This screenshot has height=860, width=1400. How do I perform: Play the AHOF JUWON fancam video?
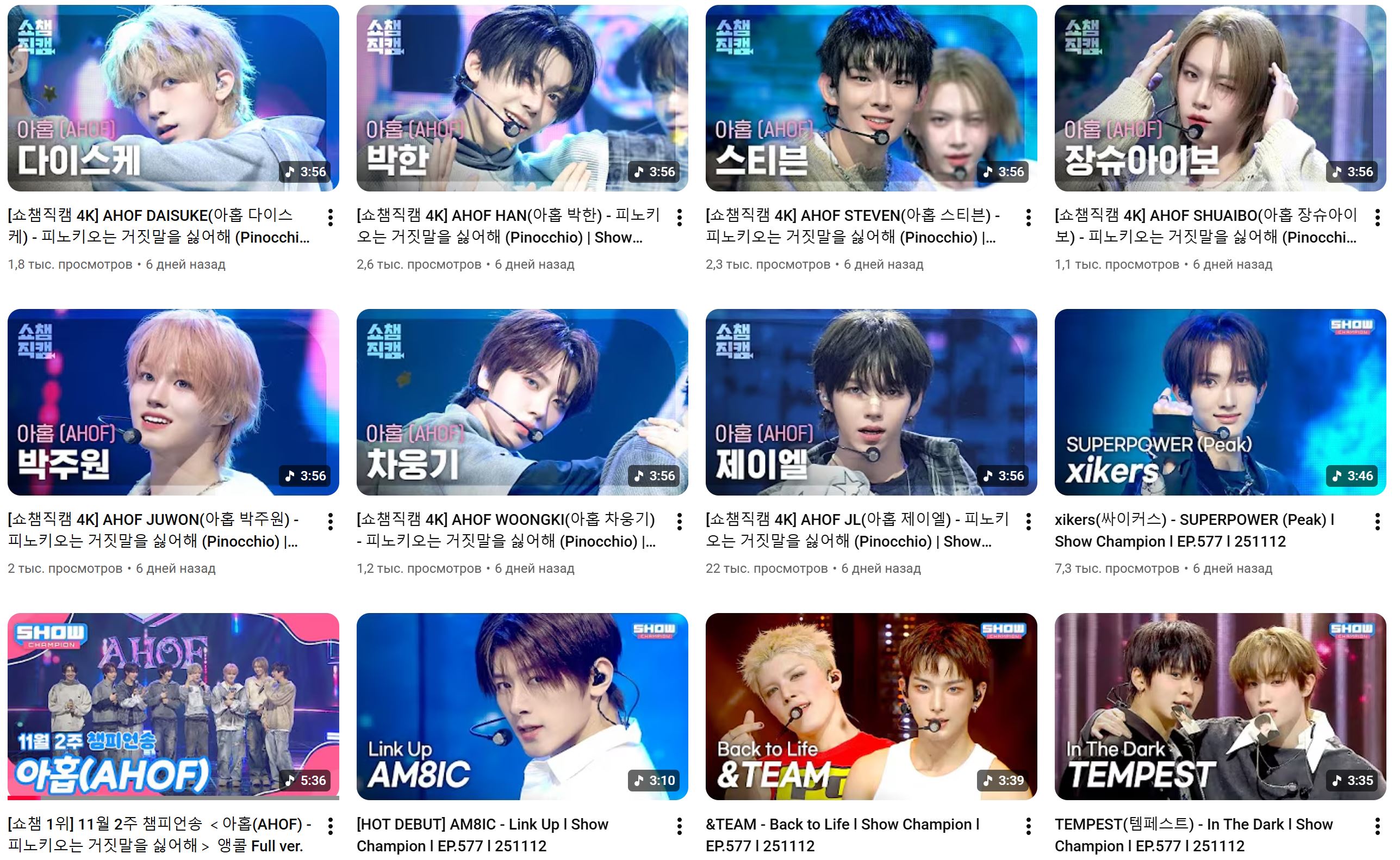(173, 401)
